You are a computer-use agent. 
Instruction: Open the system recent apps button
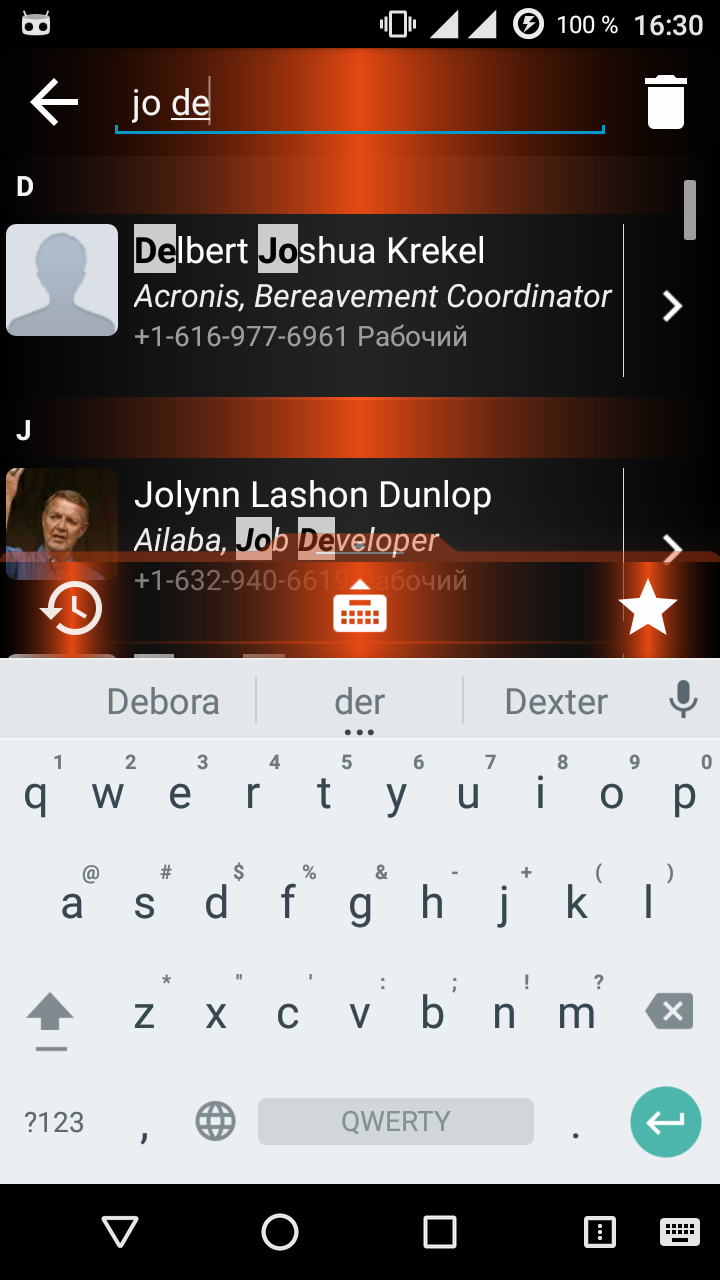click(440, 1232)
